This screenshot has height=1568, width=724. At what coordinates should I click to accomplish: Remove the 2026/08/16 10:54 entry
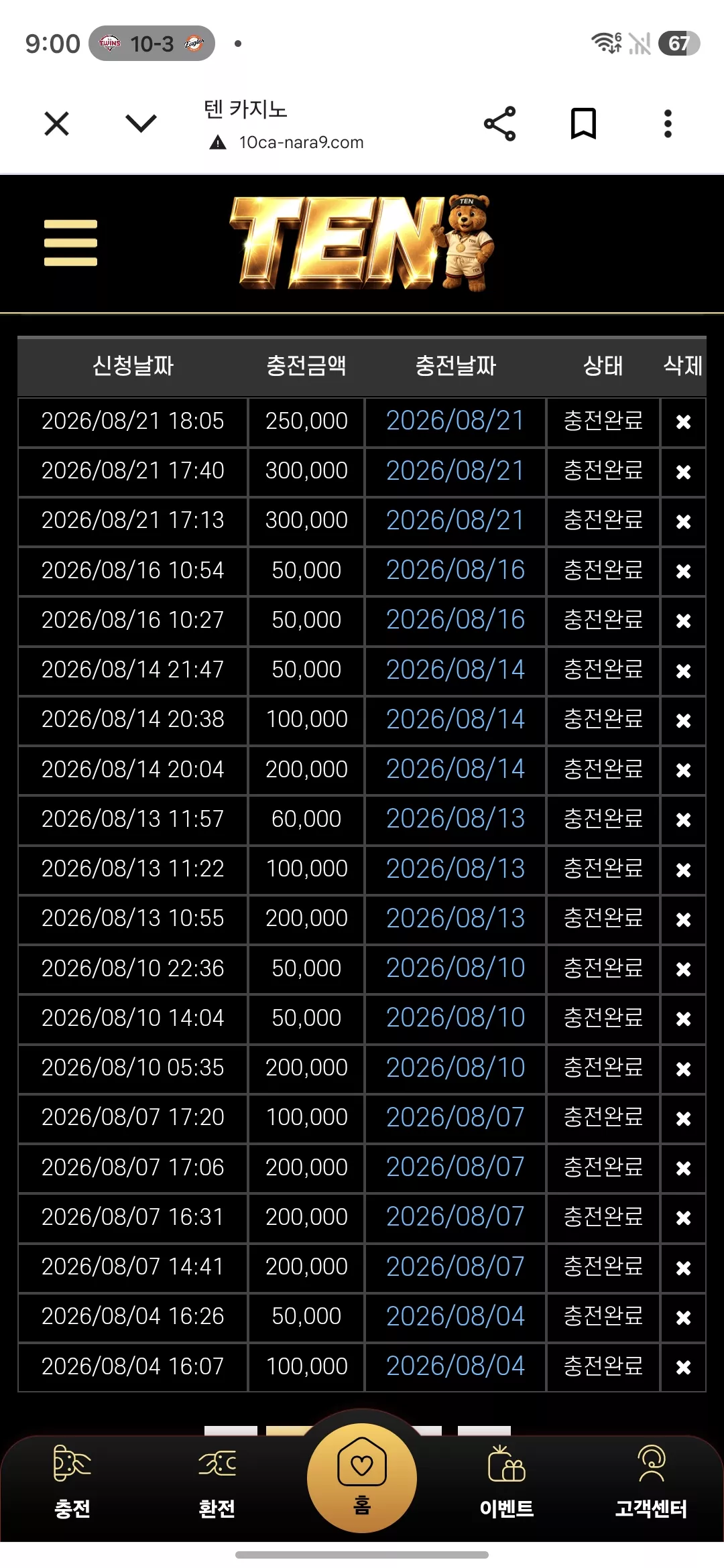[683, 572]
